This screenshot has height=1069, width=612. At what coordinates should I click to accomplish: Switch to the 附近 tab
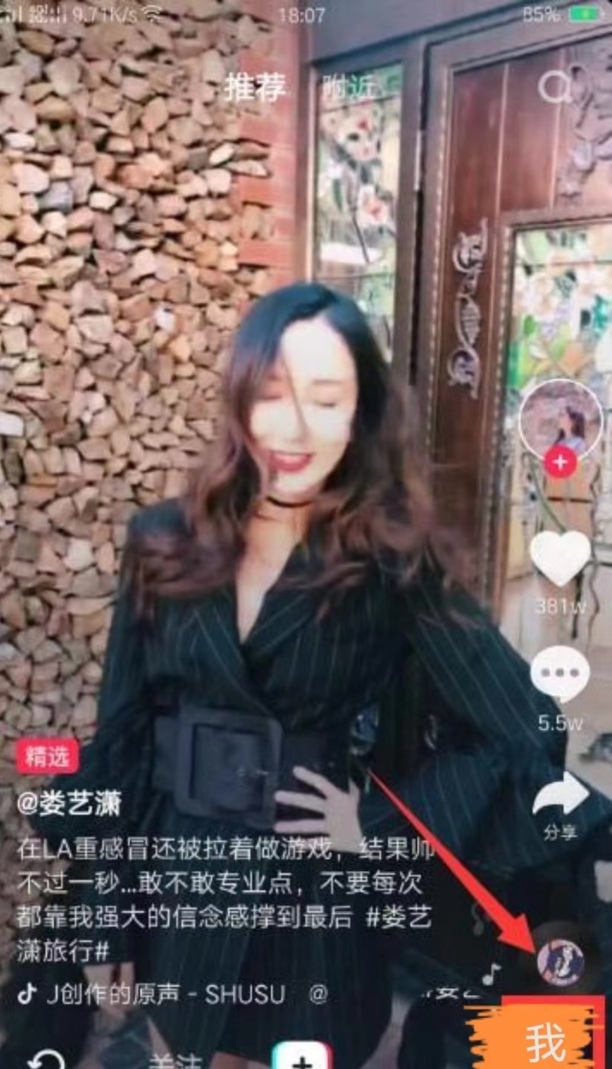(x=349, y=88)
